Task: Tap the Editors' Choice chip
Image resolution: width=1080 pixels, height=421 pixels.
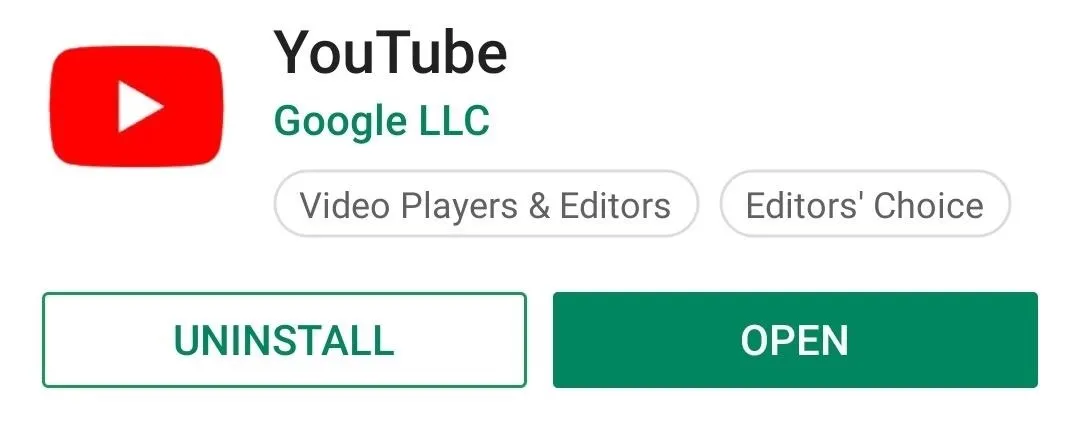Action: (x=865, y=205)
